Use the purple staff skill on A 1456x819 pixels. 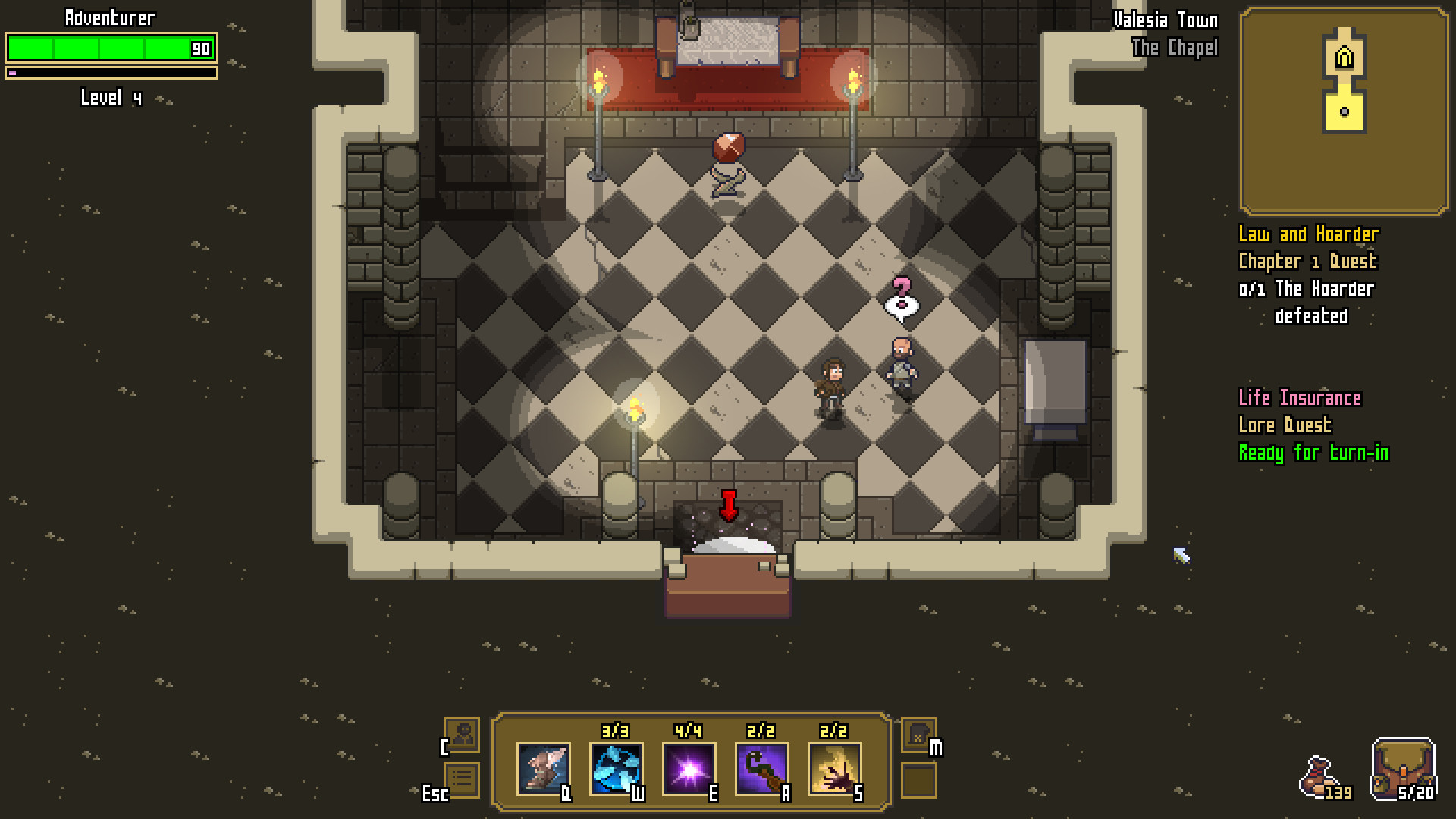click(761, 767)
